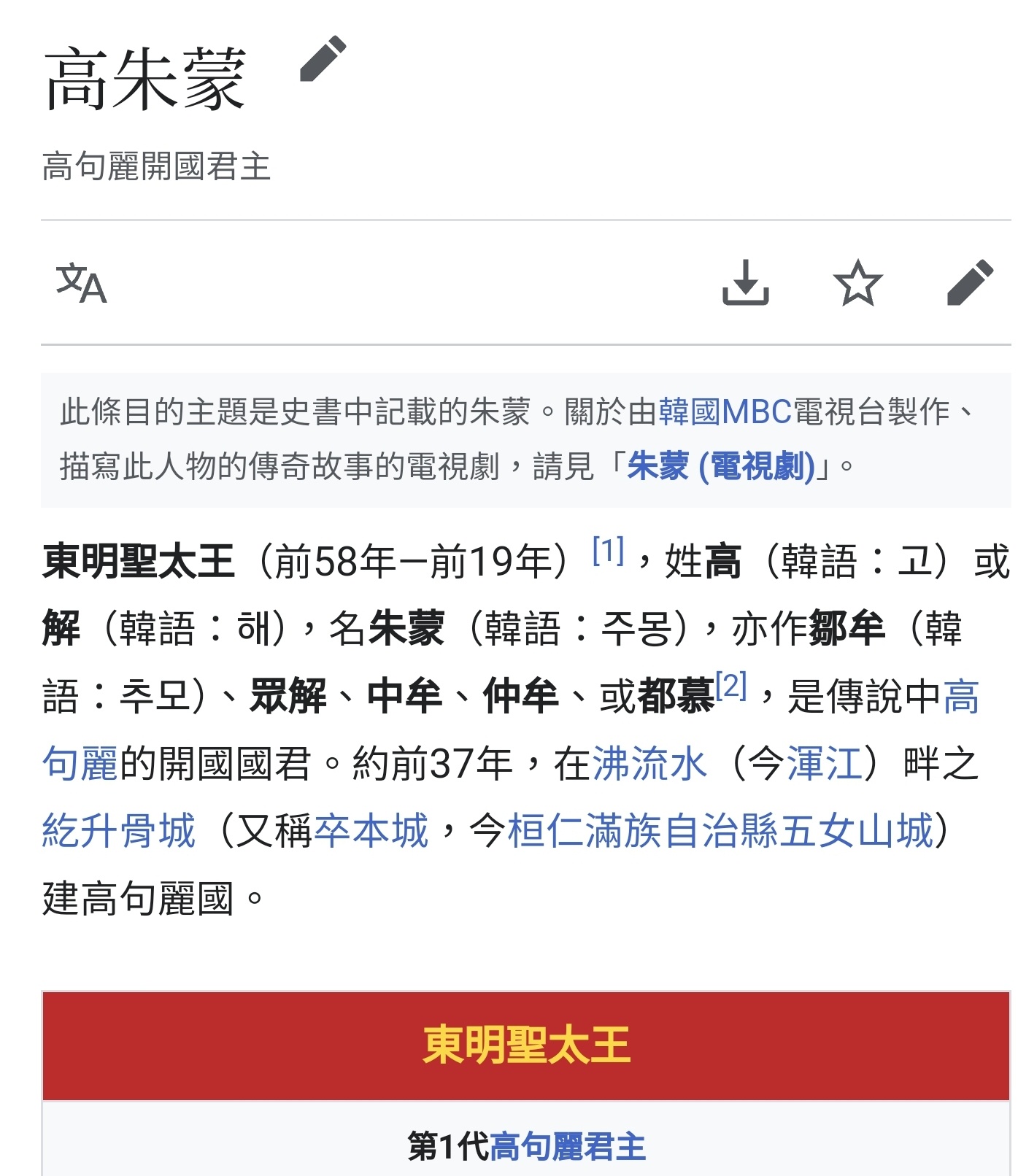The height and width of the screenshot is (1176, 1018).
Task: Open the 朱蒙 (電視劇) link
Action: pyautogui.click(x=721, y=466)
